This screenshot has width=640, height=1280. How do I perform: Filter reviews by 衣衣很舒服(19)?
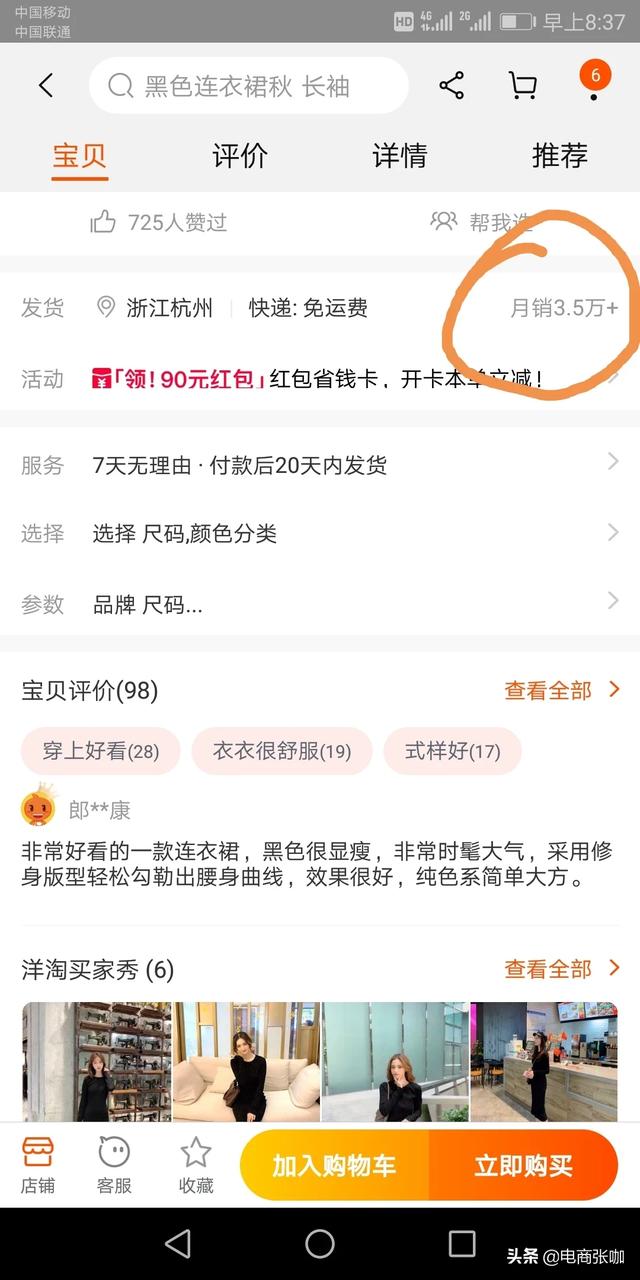coord(282,751)
